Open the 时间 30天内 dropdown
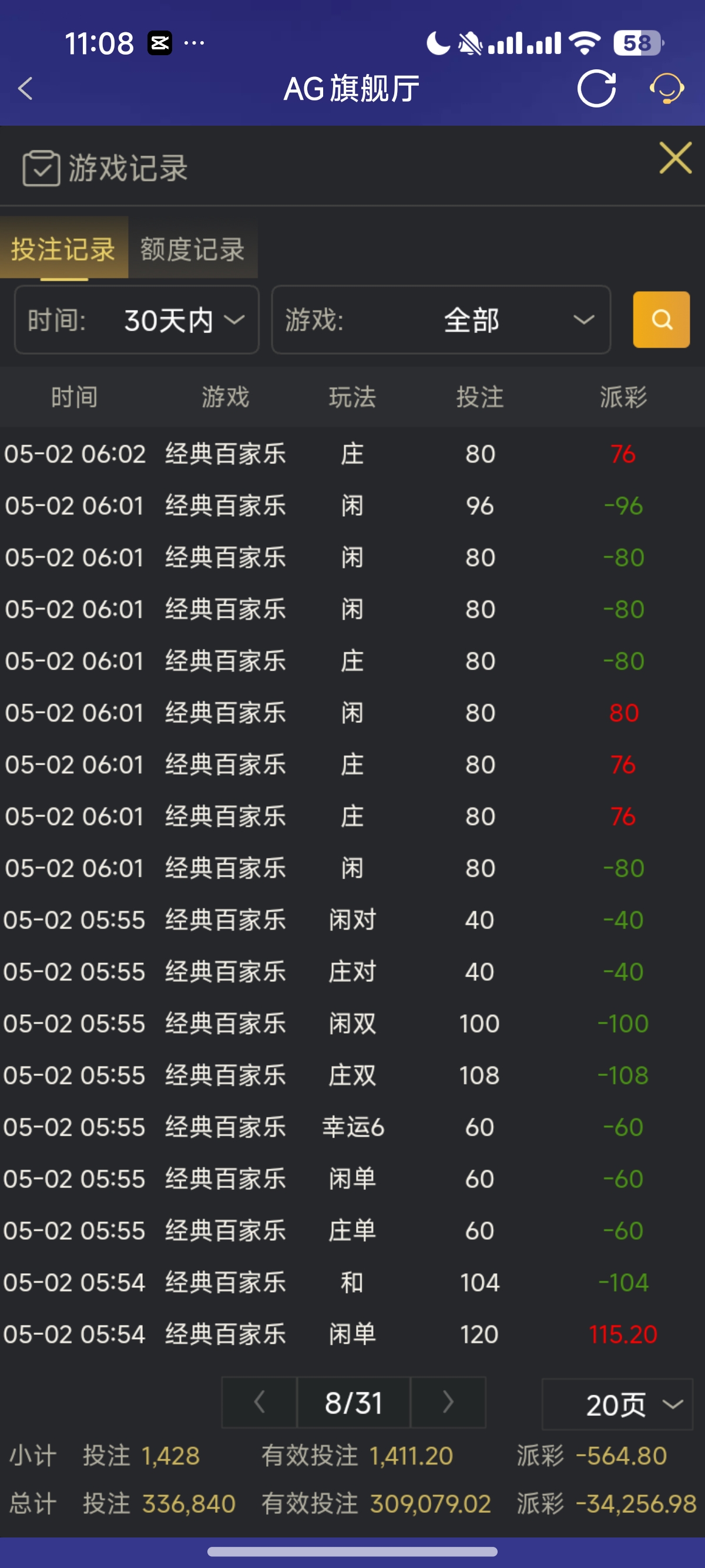This screenshot has width=705, height=1568. click(x=136, y=321)
